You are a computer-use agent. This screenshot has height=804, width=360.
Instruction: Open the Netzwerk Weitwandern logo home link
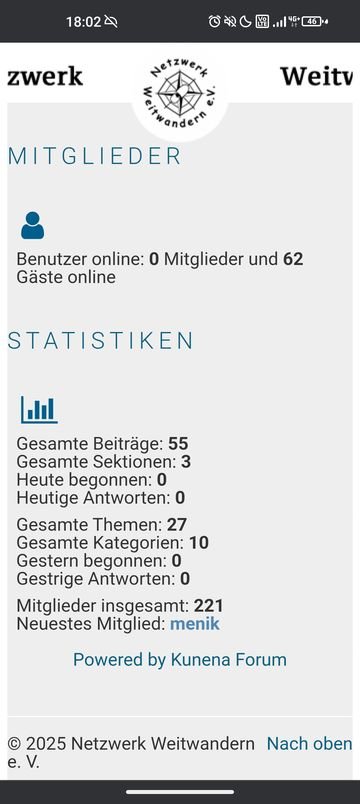tap(180, 93)
